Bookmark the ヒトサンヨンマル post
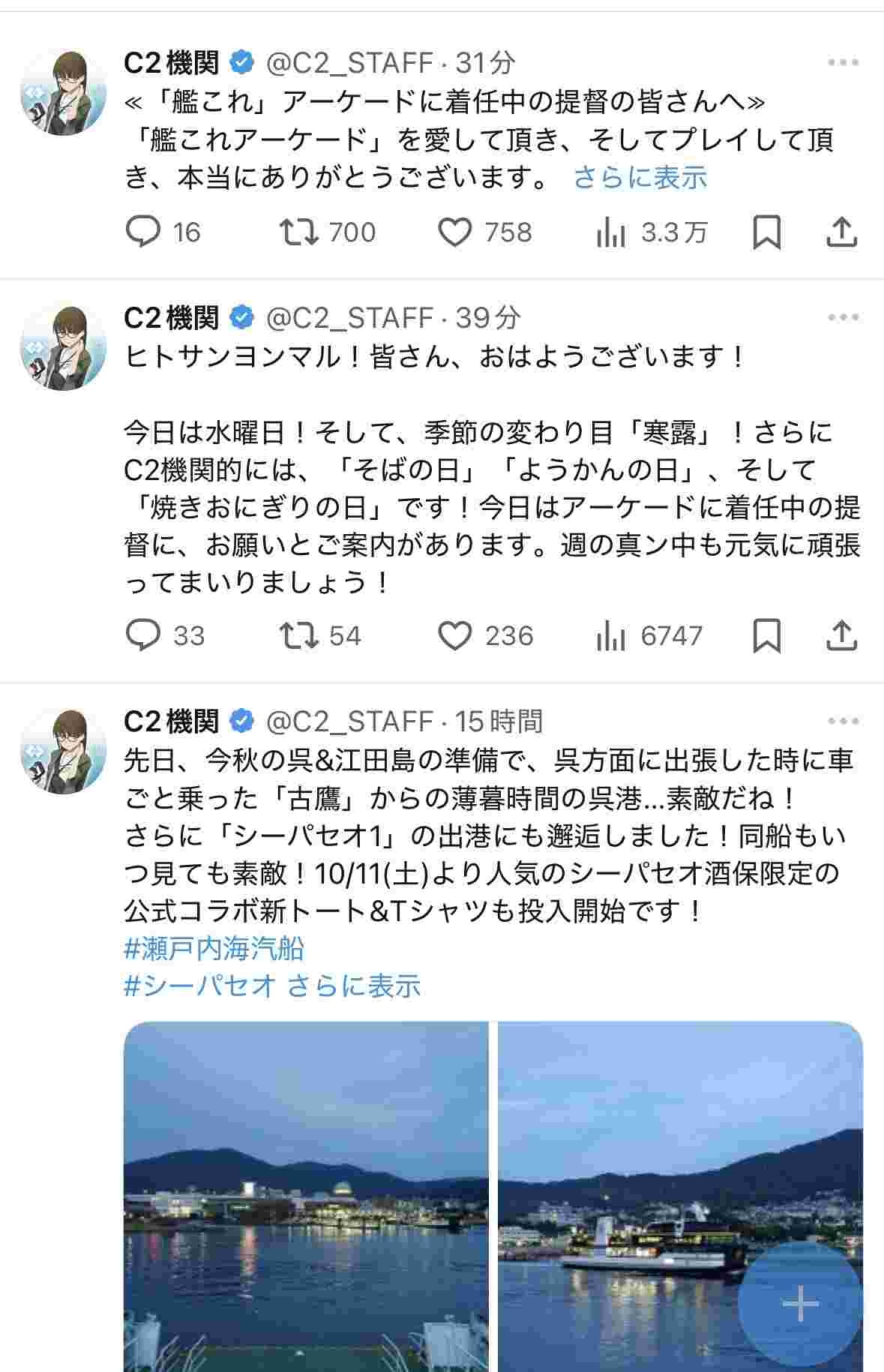 tap(766, 635)
